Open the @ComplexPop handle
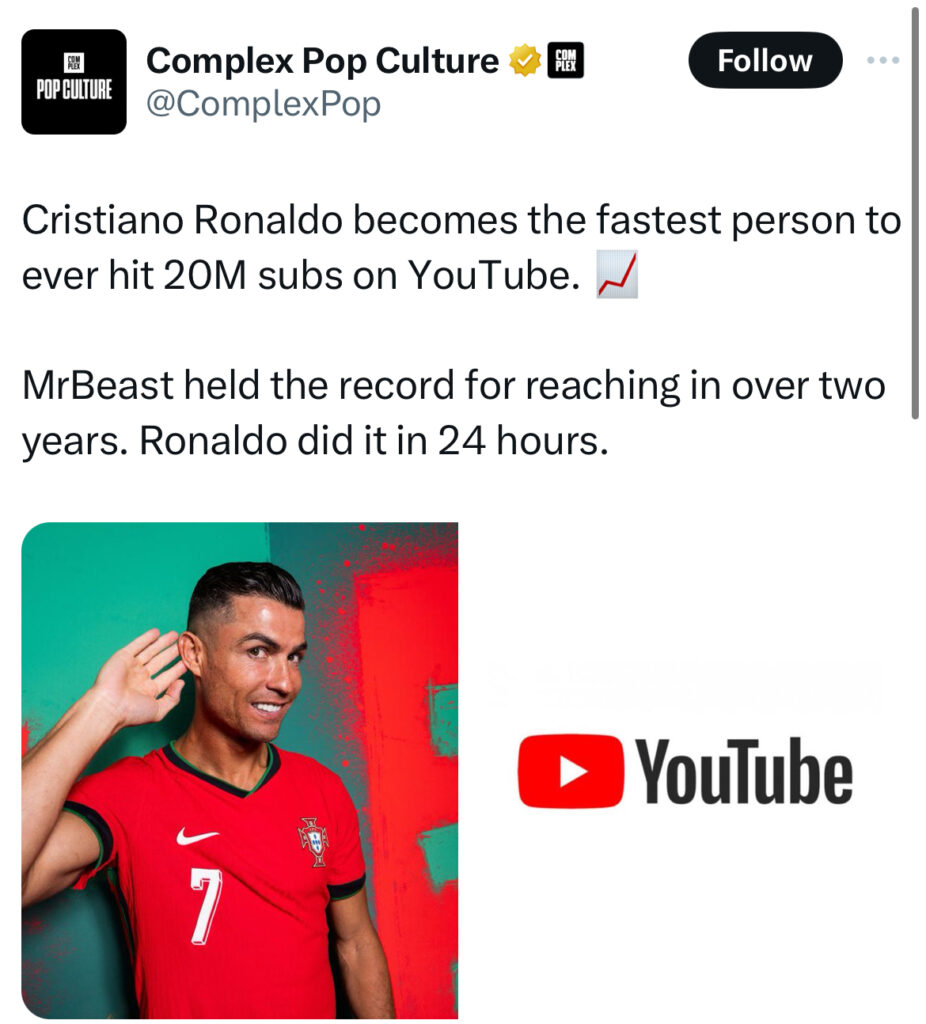 point(264,104)
